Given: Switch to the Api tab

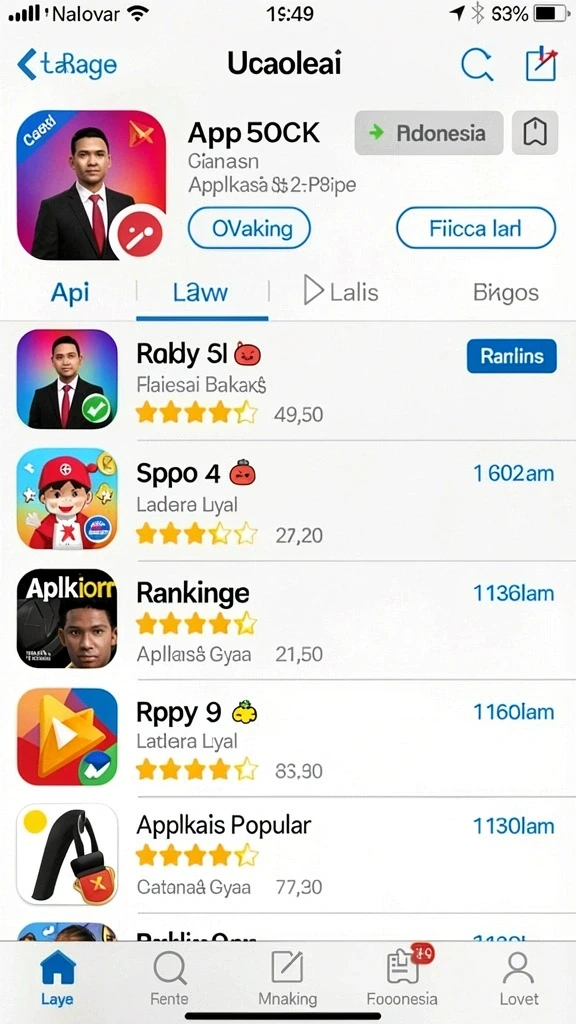Looking at the screenshot, I should click(70, 293).
